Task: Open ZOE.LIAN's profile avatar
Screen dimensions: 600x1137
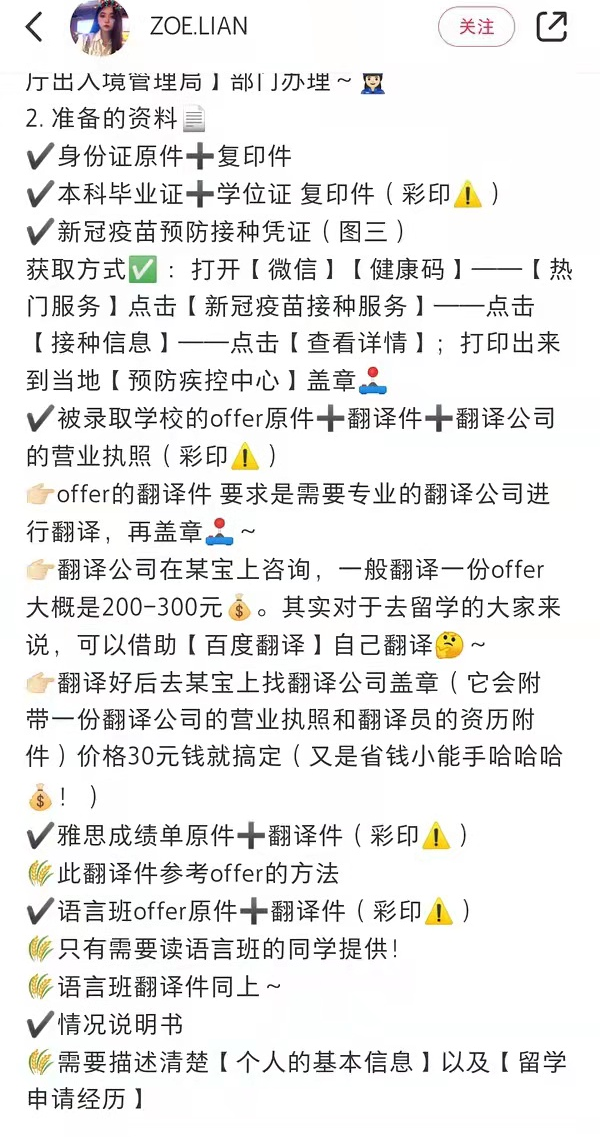Action: point(99,28)
